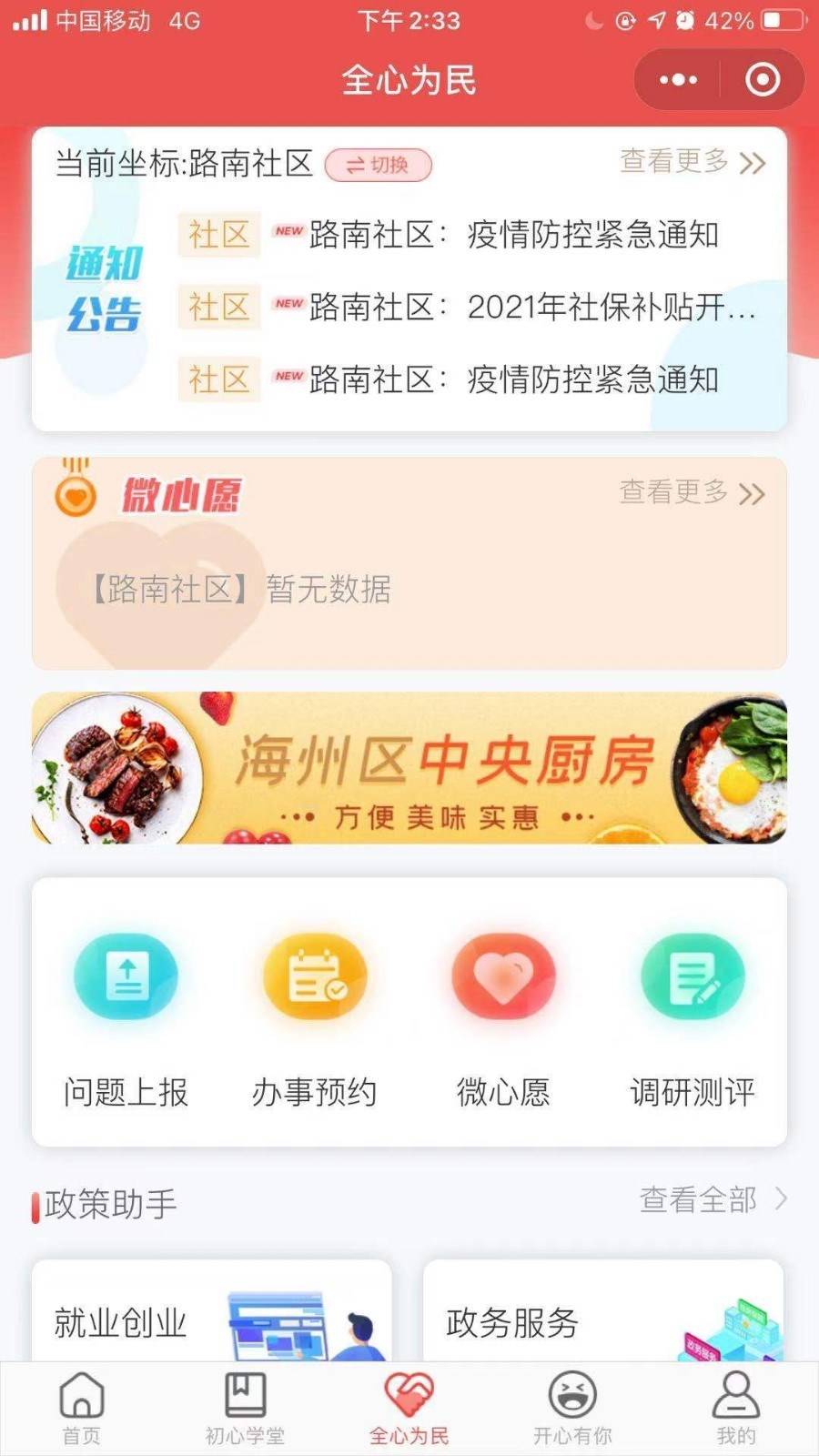Go to the 初心学堂 tab
The image size is (819, 1456).
[245, 1408]
